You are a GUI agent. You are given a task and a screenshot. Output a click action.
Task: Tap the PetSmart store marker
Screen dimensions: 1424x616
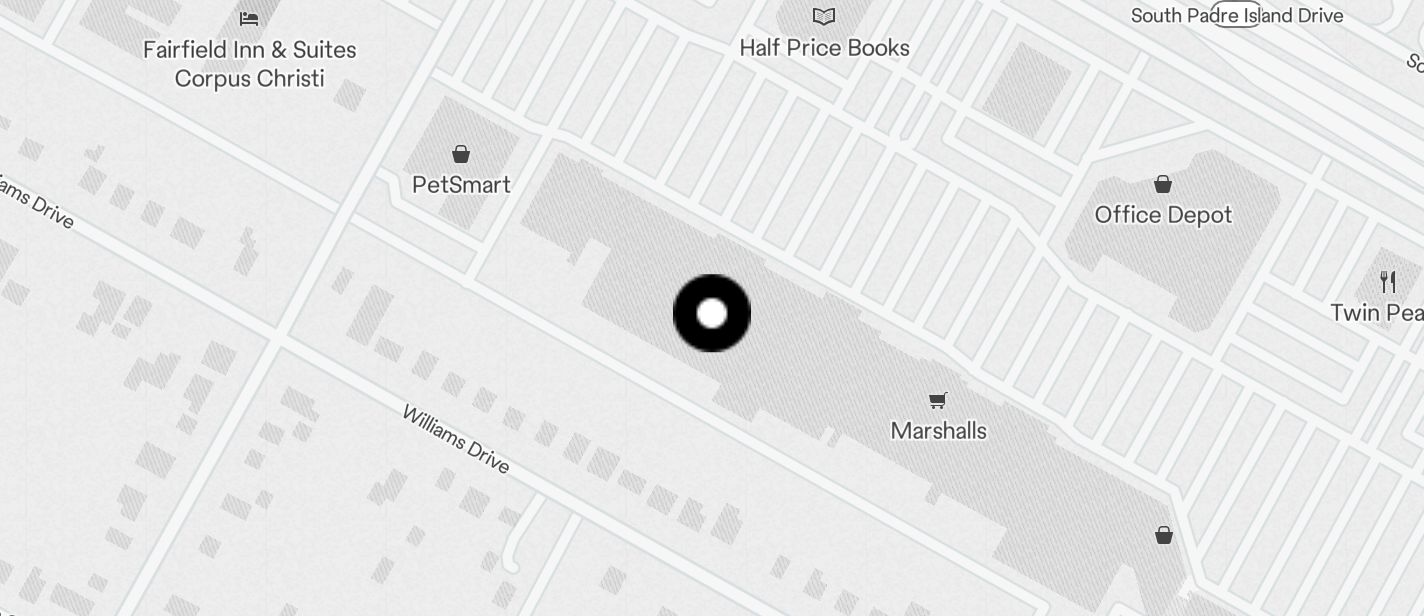pos(461,155)
